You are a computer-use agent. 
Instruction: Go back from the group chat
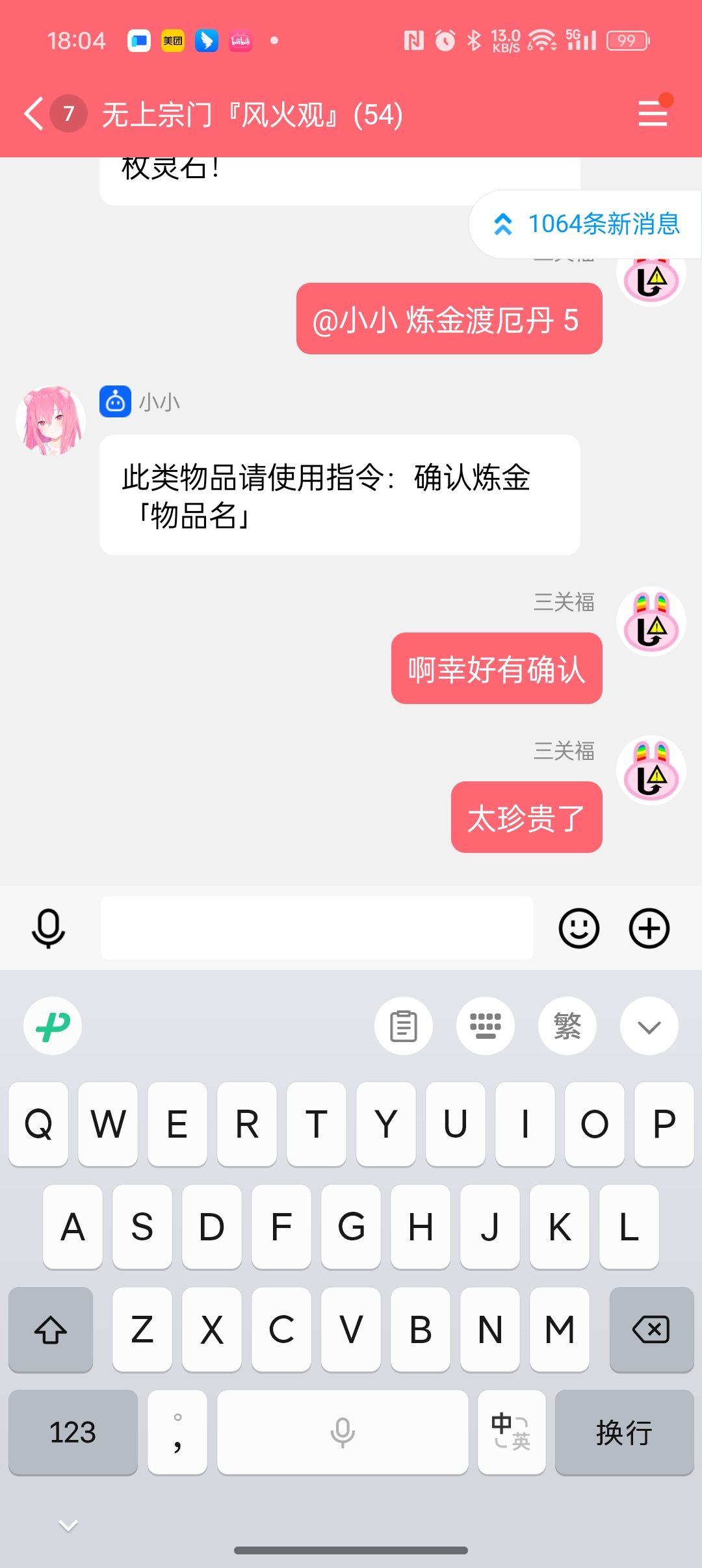coord(34,114)
